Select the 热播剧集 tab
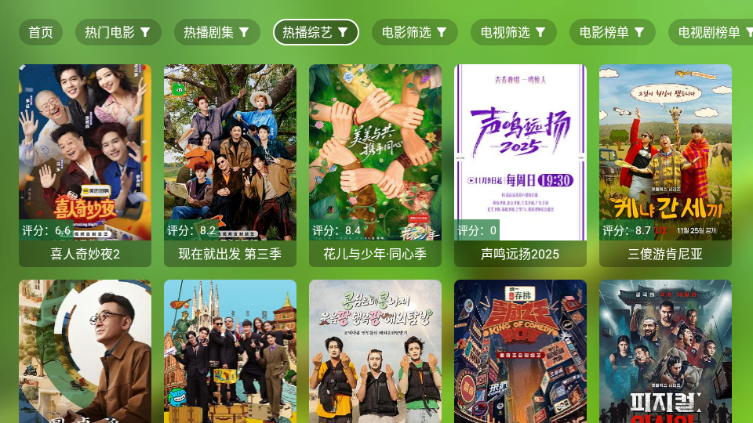Image resolution: width=753 pixels, height=423 pixels. tap(217, 32)
